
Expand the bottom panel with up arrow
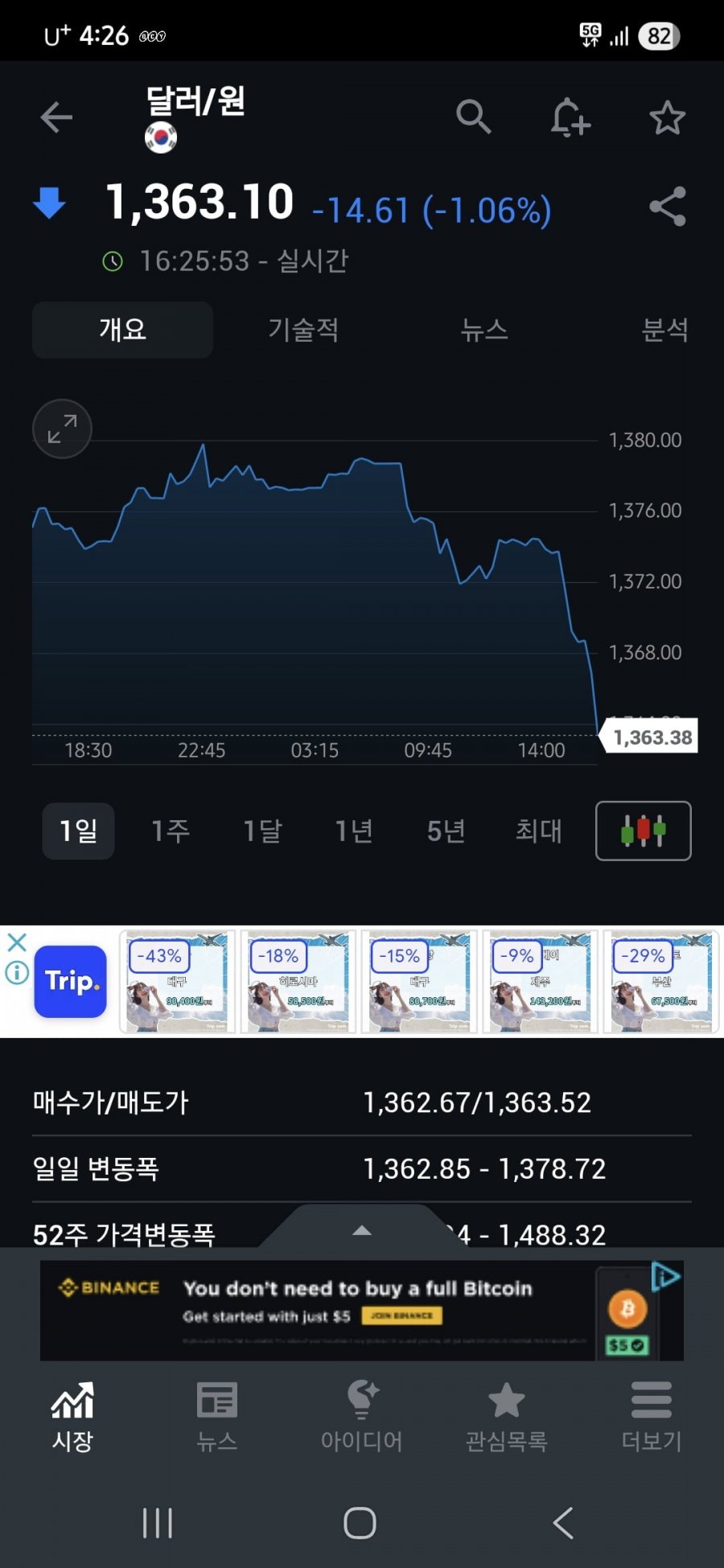click(x=362, y=1230)
